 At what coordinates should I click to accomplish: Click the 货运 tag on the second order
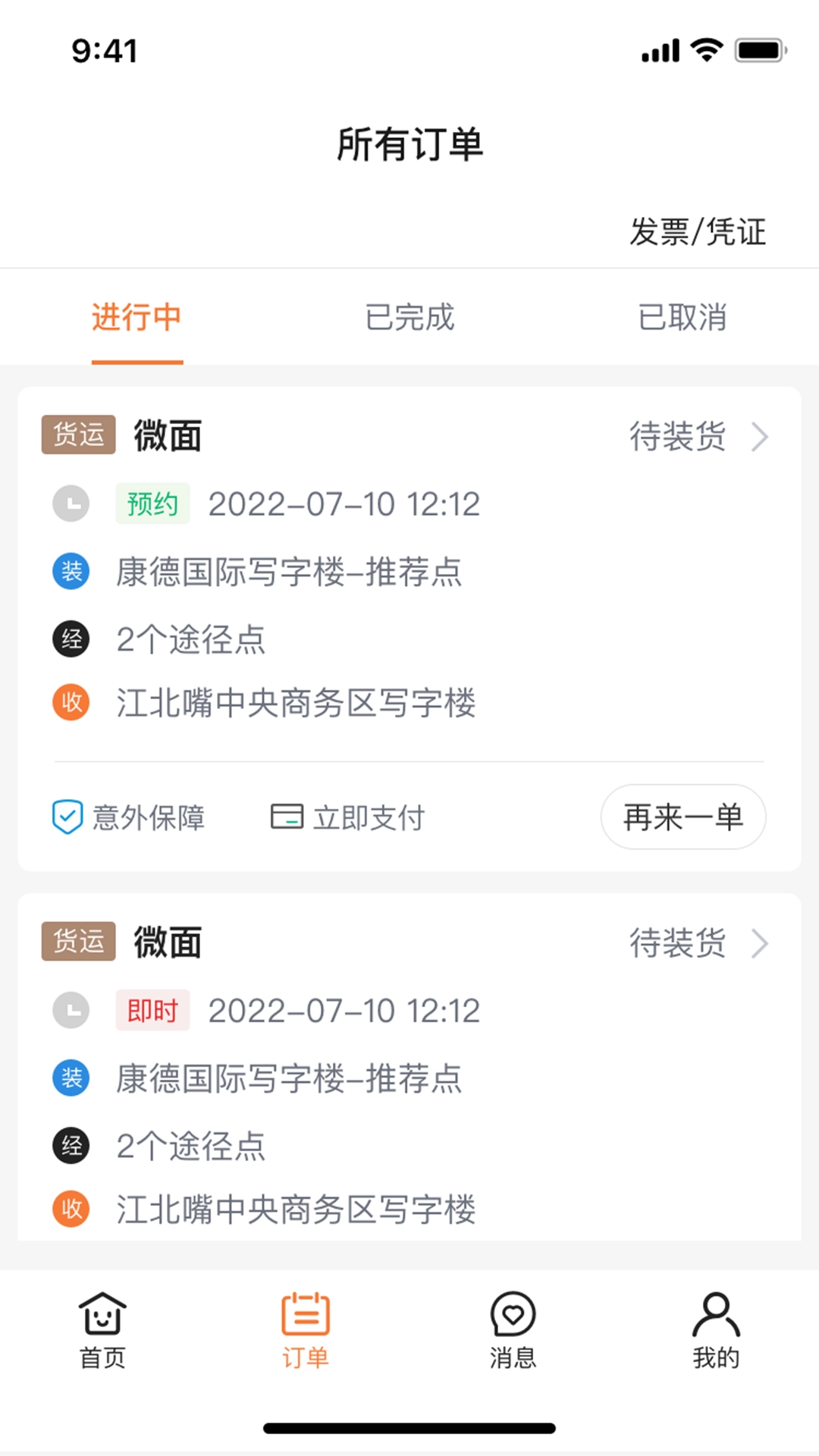coord(78,943)
